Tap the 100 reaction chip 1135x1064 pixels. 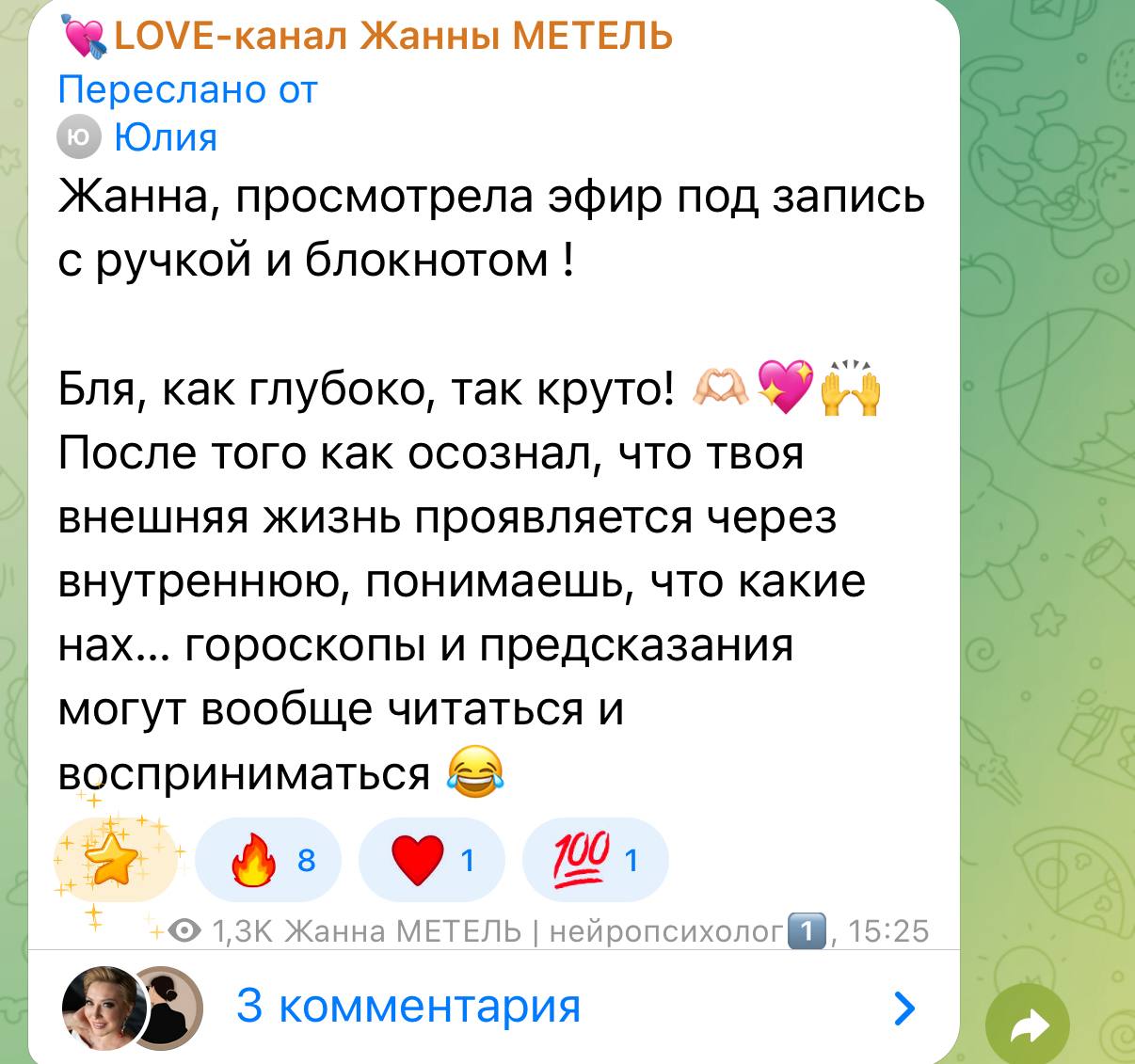coord(595,860)
